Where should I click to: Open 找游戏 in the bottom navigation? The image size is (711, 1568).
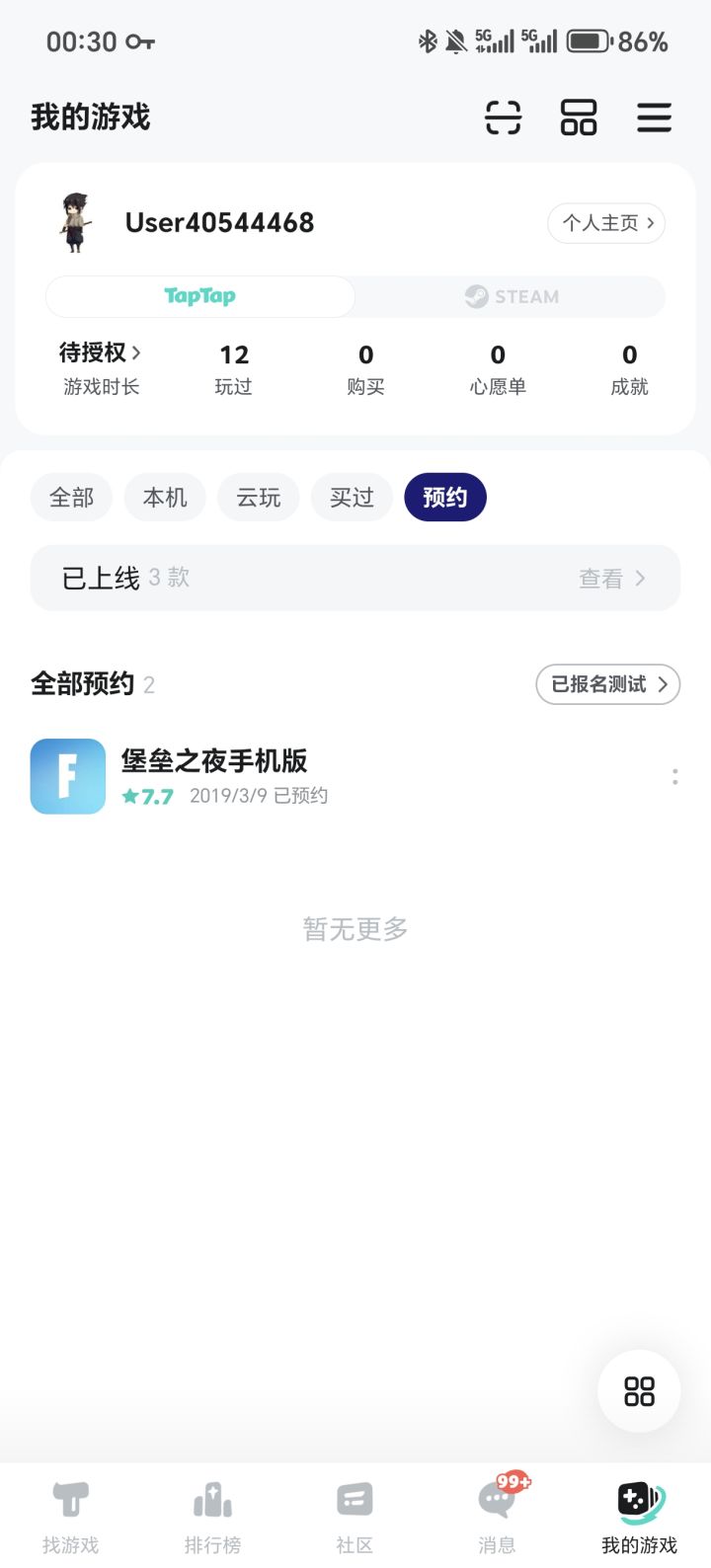tap(70, 1511)
